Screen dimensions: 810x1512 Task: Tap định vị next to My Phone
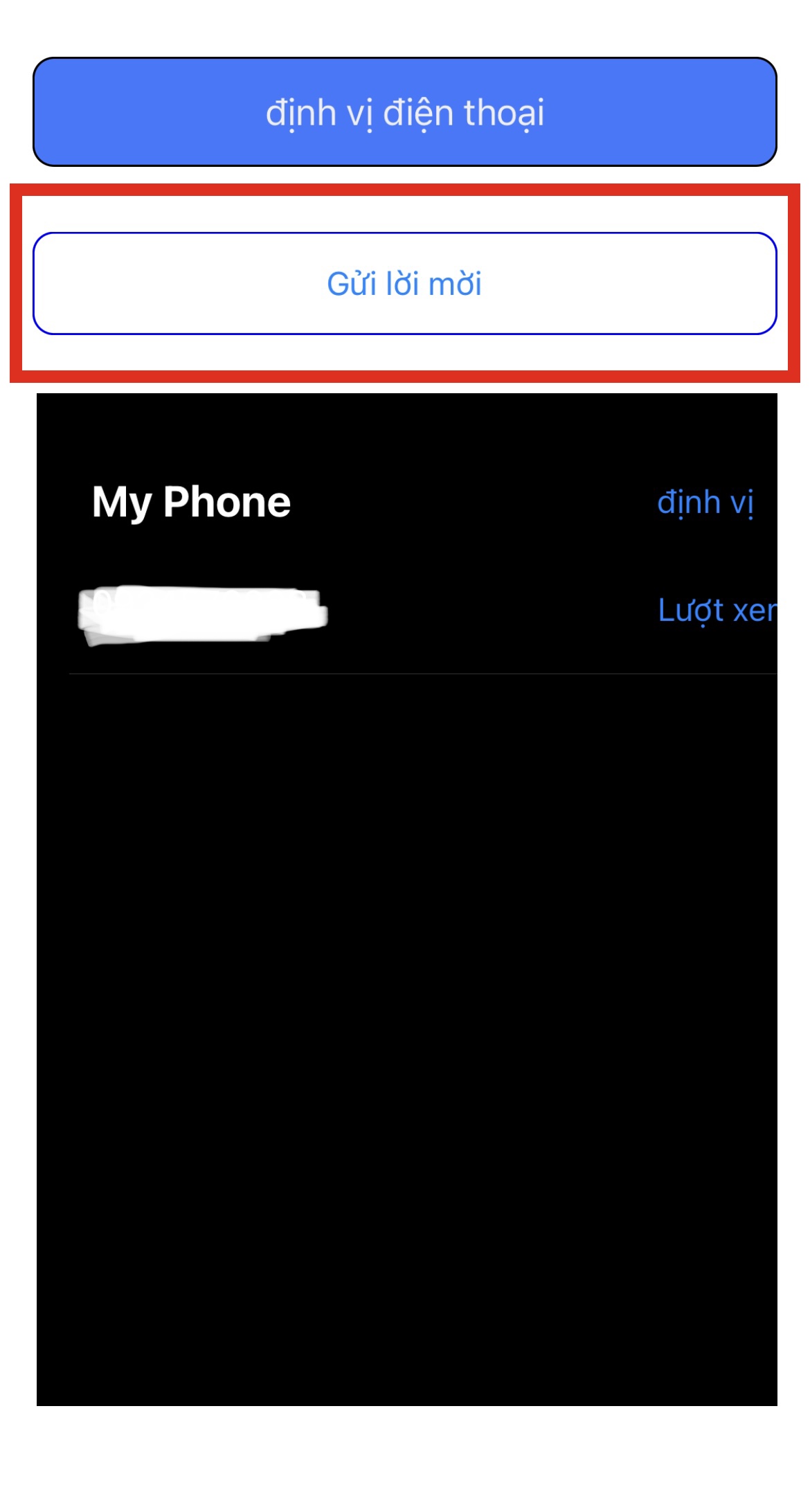click(x=705, y=502)
